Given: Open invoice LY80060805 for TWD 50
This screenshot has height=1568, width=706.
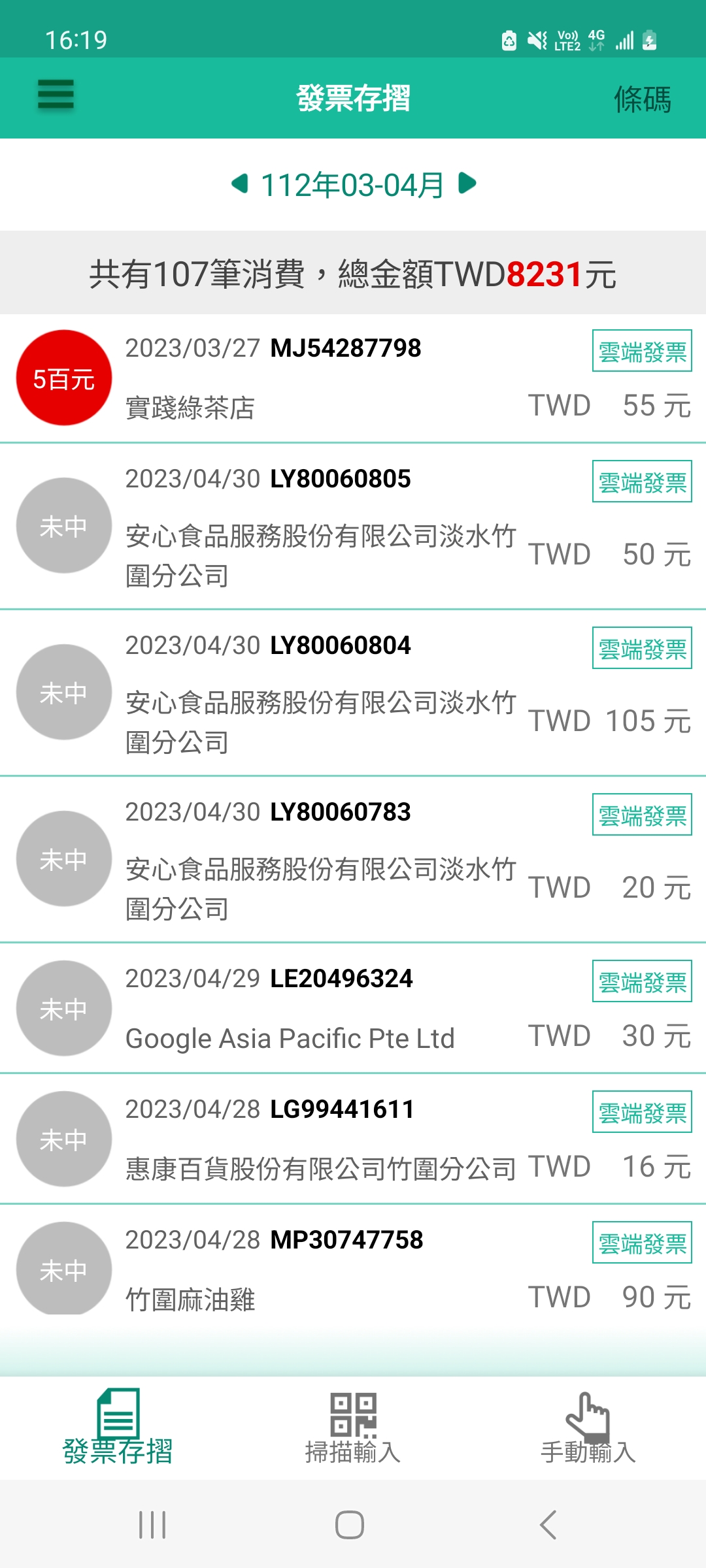Looking at the screenshot, I should tap(353, 527).
